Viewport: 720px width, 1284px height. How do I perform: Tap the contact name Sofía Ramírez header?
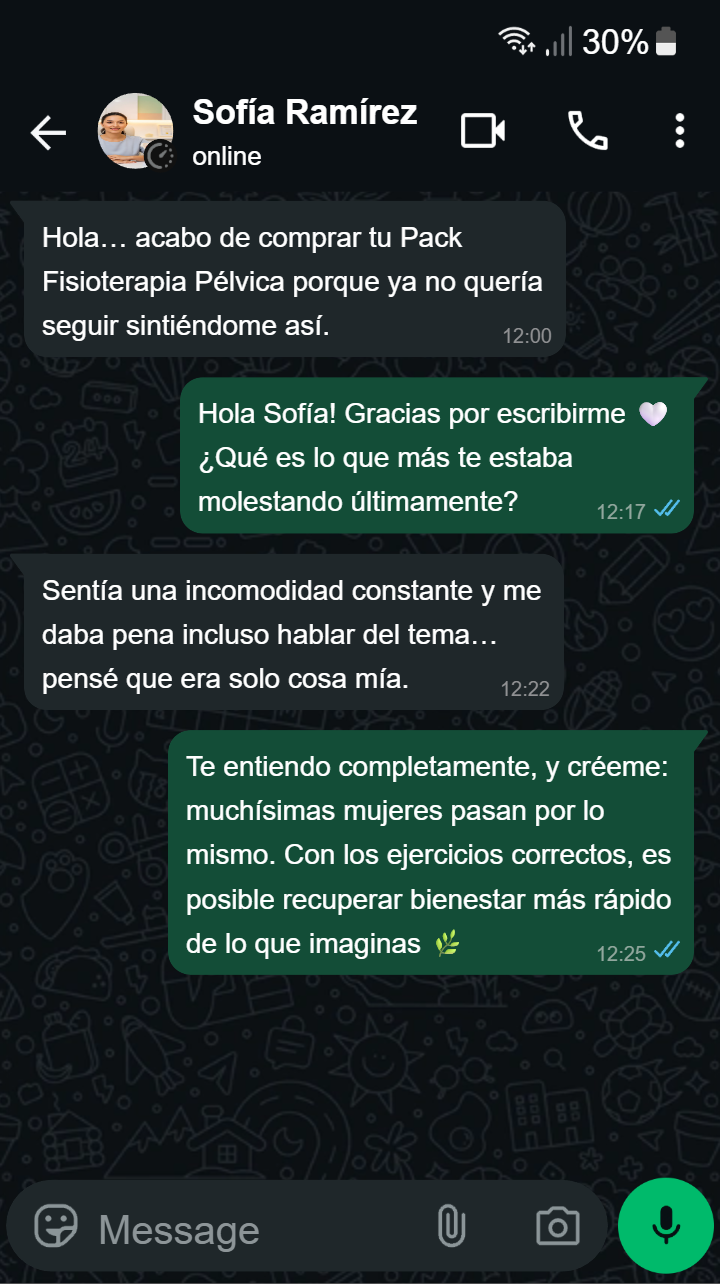[x=306, y=112]
